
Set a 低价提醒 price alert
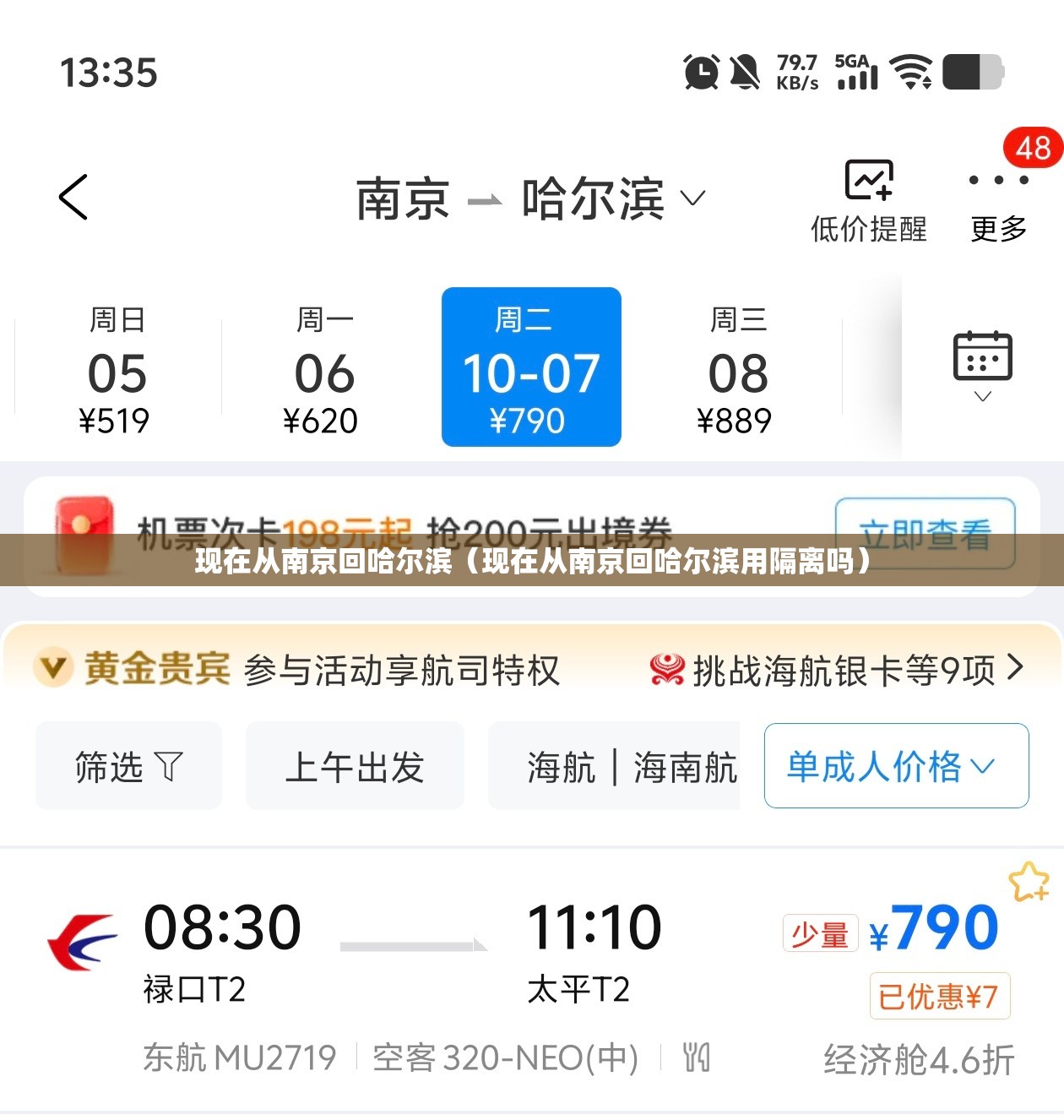pos(868,201)
